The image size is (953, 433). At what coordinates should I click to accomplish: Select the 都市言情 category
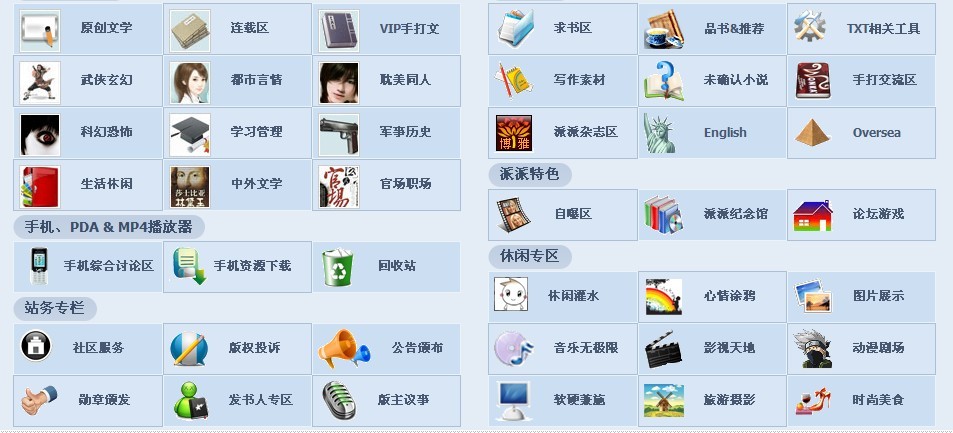point(254,80)
